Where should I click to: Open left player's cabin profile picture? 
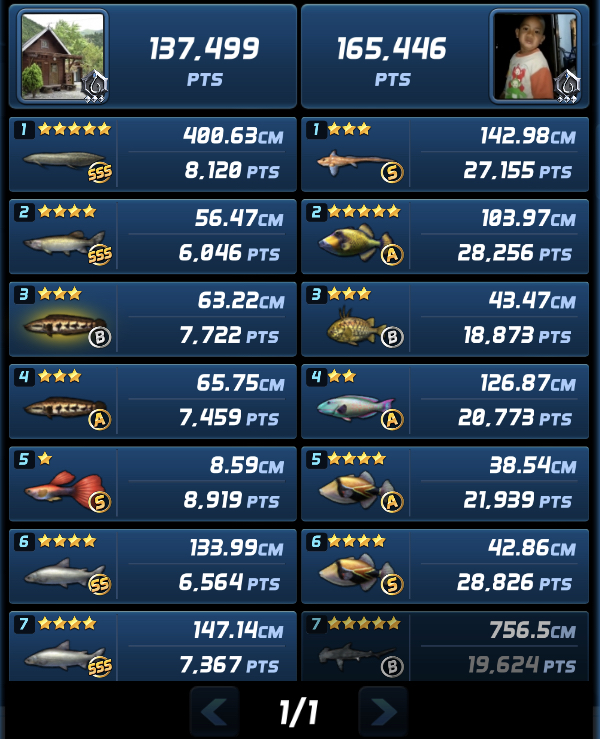[62, 55]
